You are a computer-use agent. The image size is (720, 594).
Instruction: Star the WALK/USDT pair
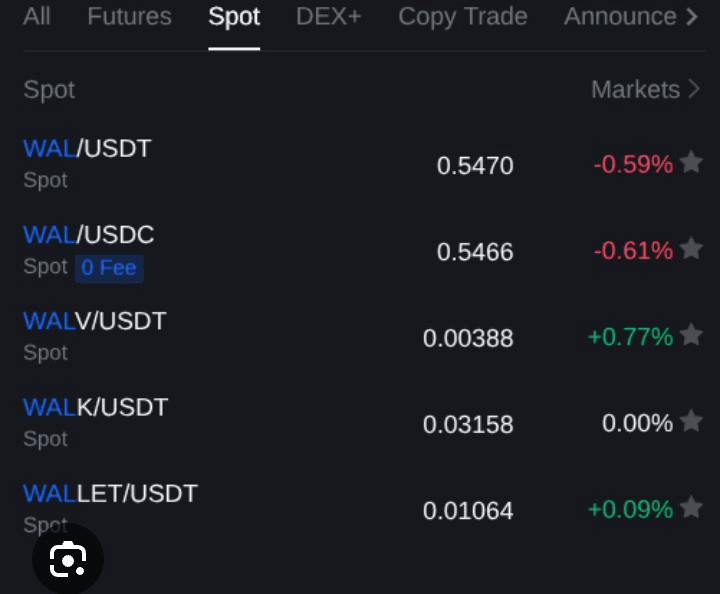click(x=691, y=421)
